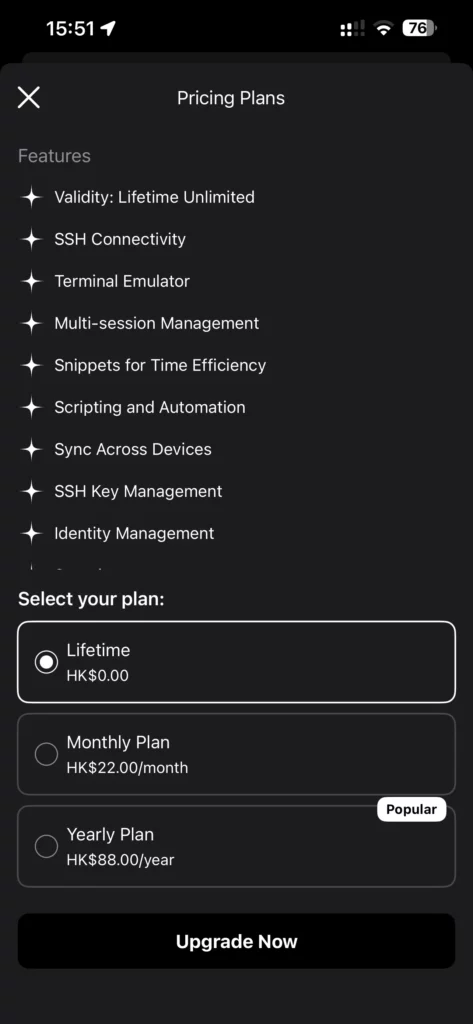Tap the Upgrade Now button
473x1024 pixels.
[236, 941]
